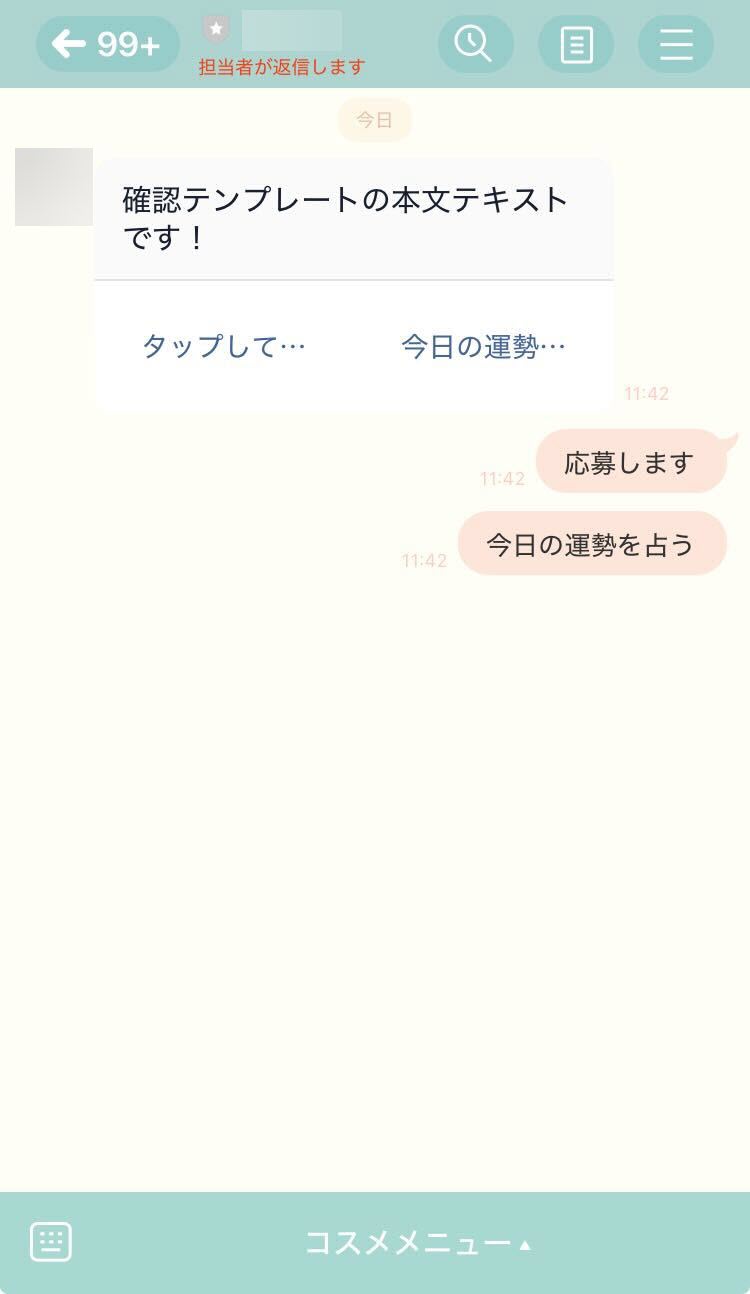Image resolution: width=750 pixels, height=1294 pixels.
Task: Tap the タップして… button in the template
Action: point(222,346)
